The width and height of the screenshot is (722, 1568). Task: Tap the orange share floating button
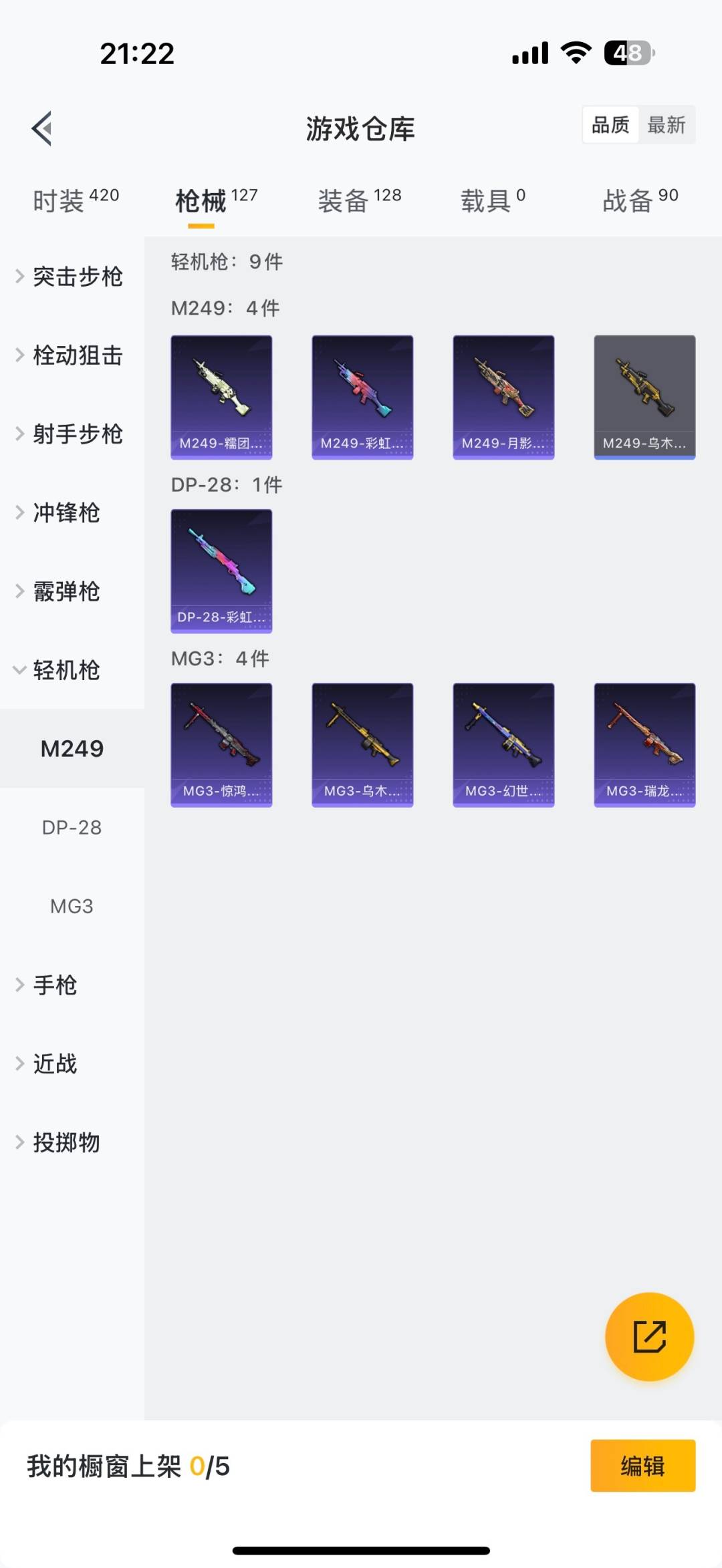pos(649,1336)
